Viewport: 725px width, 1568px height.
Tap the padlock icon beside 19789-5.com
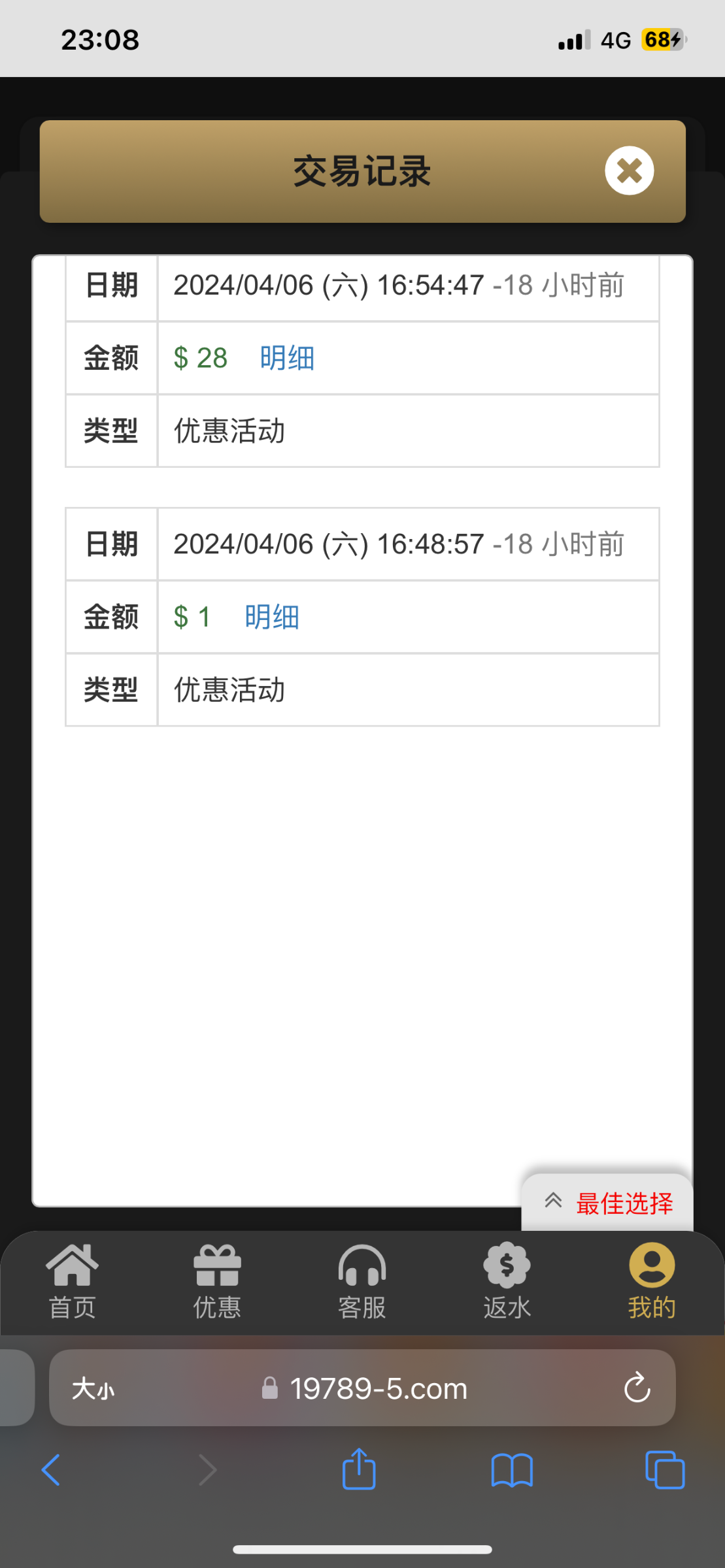click(269, 1388)
